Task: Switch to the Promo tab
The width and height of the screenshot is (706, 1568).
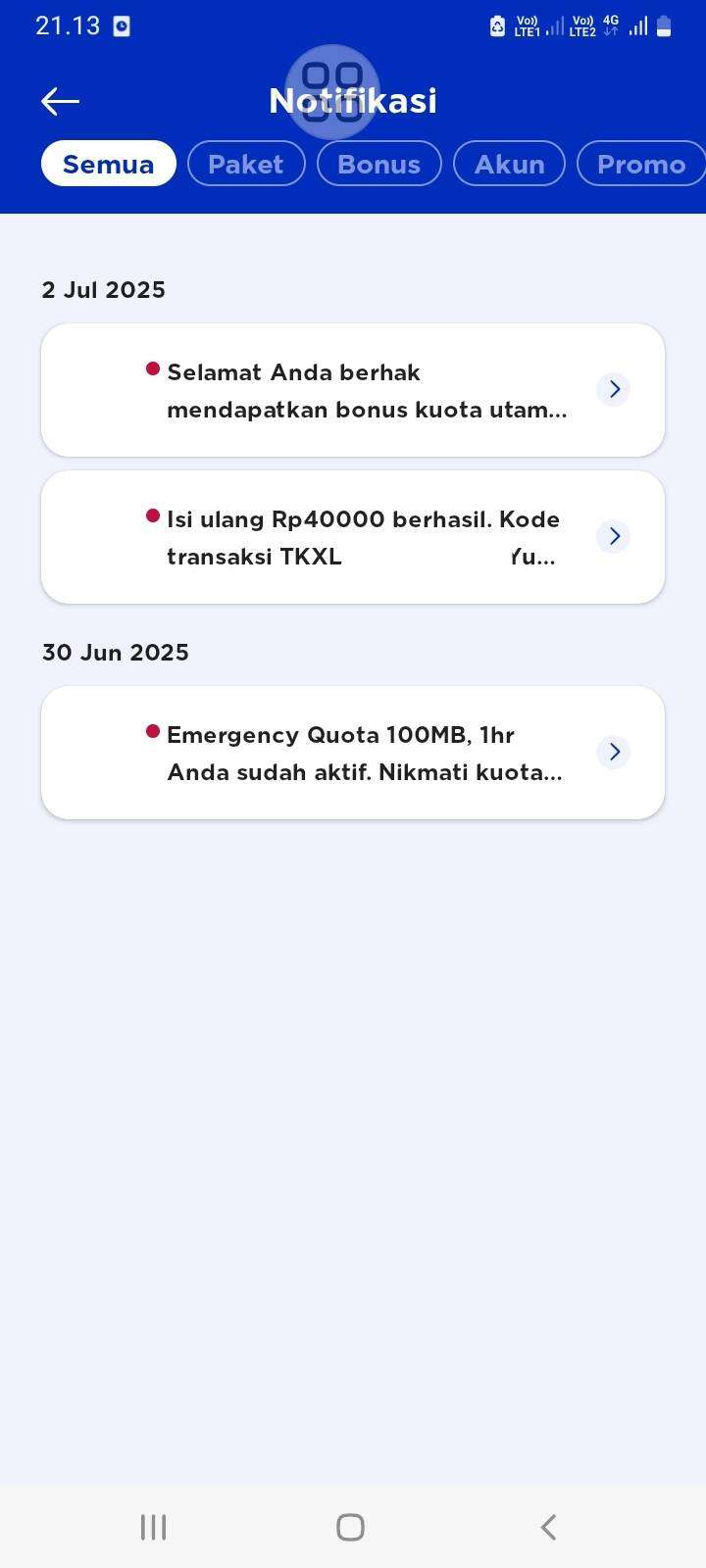Action: click(x=641, y=164)
